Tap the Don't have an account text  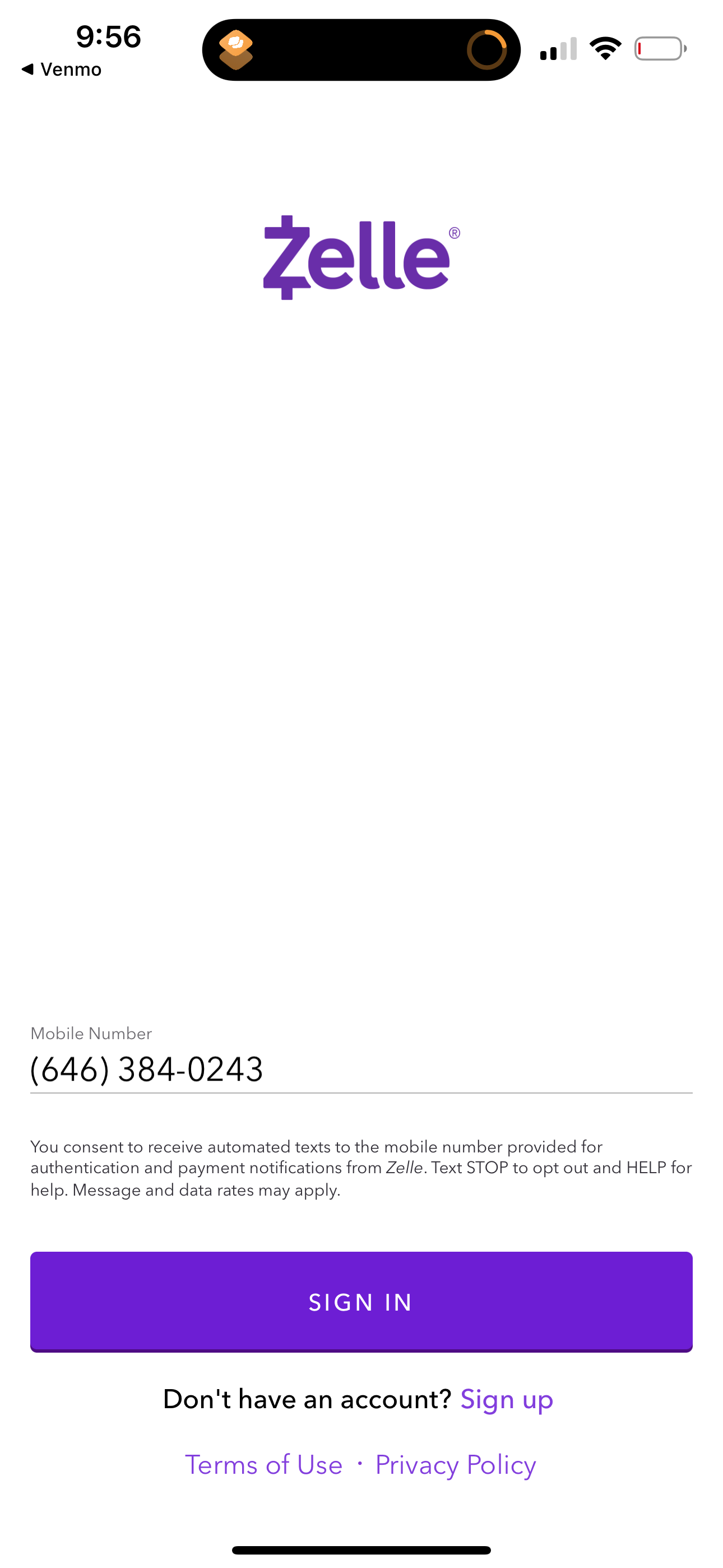[x=307, y=1398]
